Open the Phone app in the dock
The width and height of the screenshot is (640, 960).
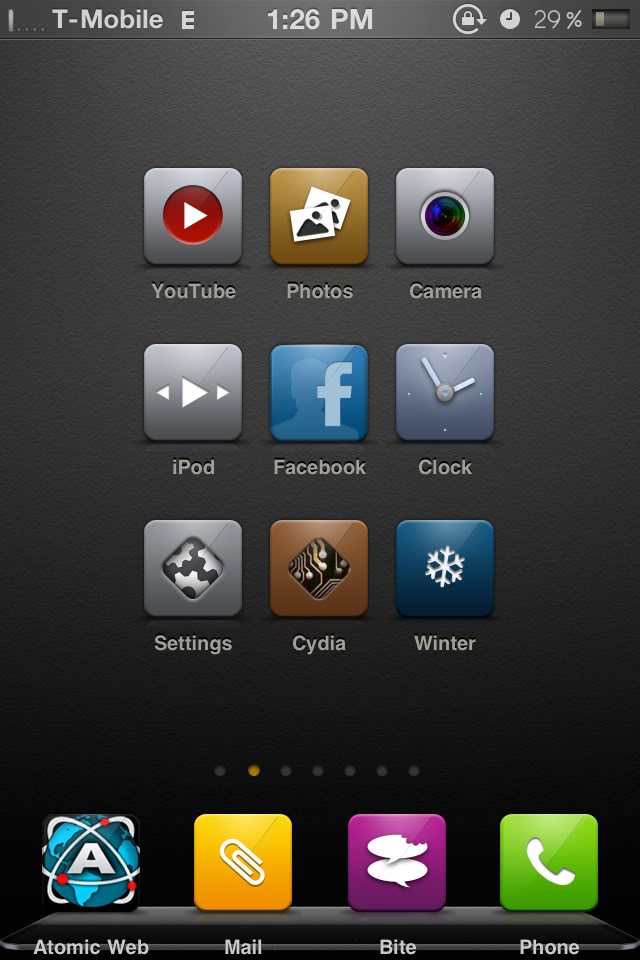pos(549,862)
